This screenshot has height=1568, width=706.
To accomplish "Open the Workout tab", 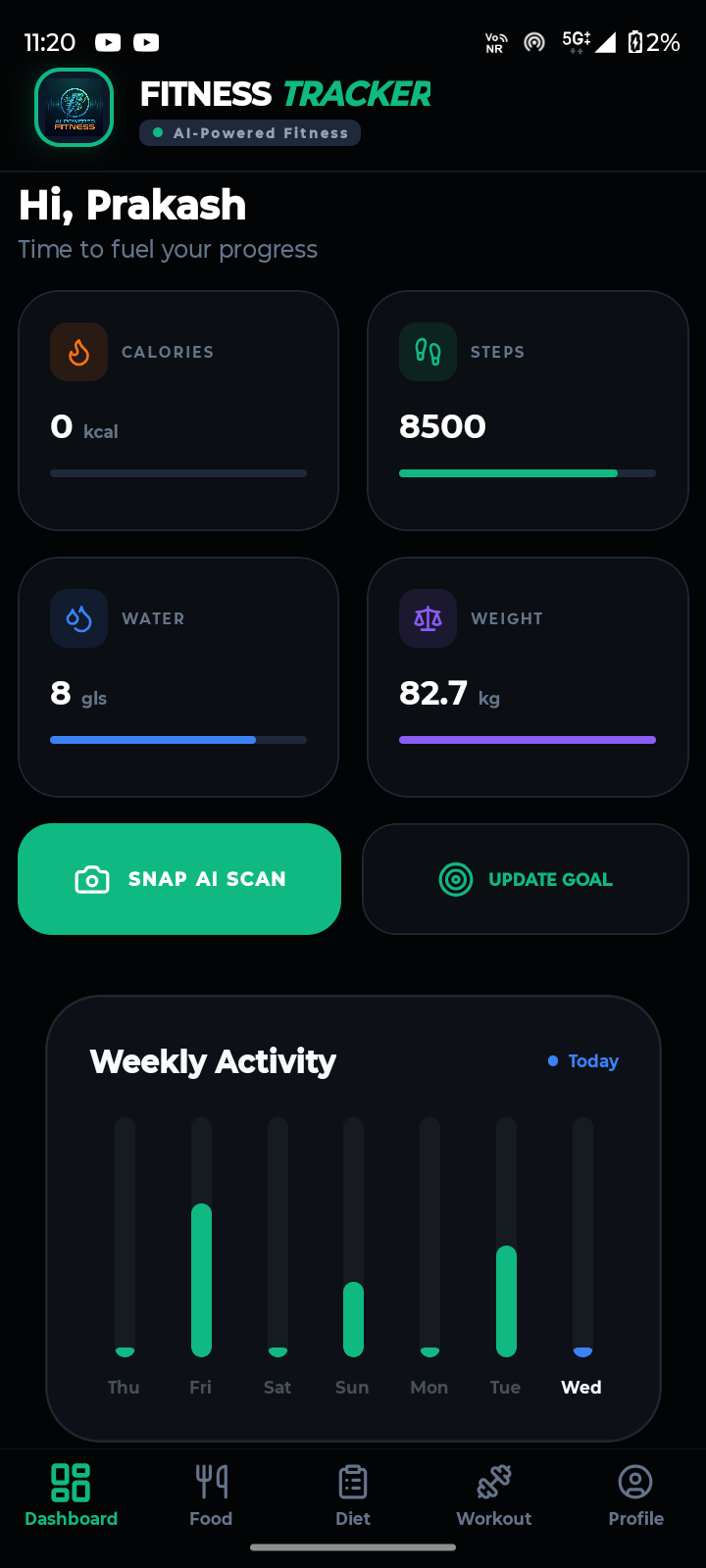I will click(494, 1495).
